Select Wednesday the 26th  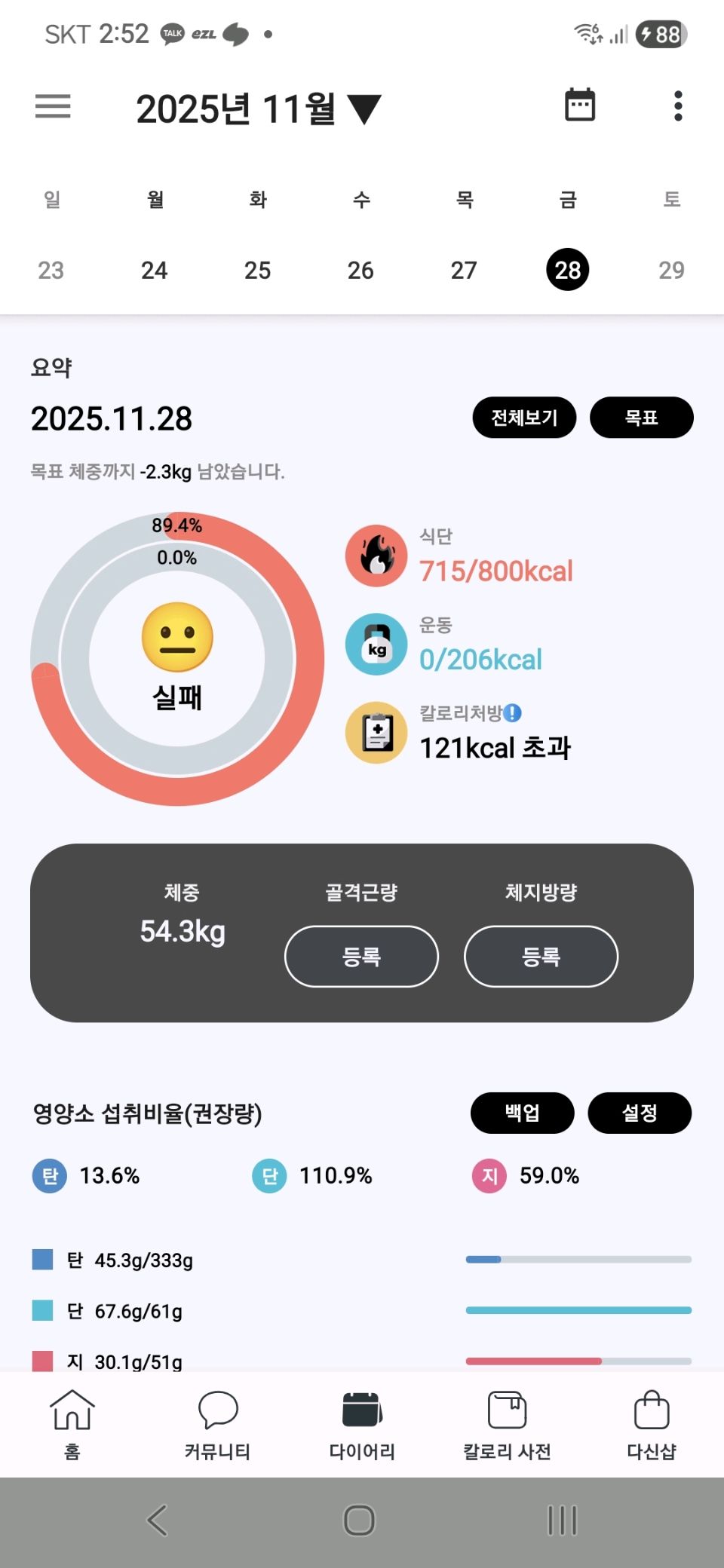click(360, 270)
